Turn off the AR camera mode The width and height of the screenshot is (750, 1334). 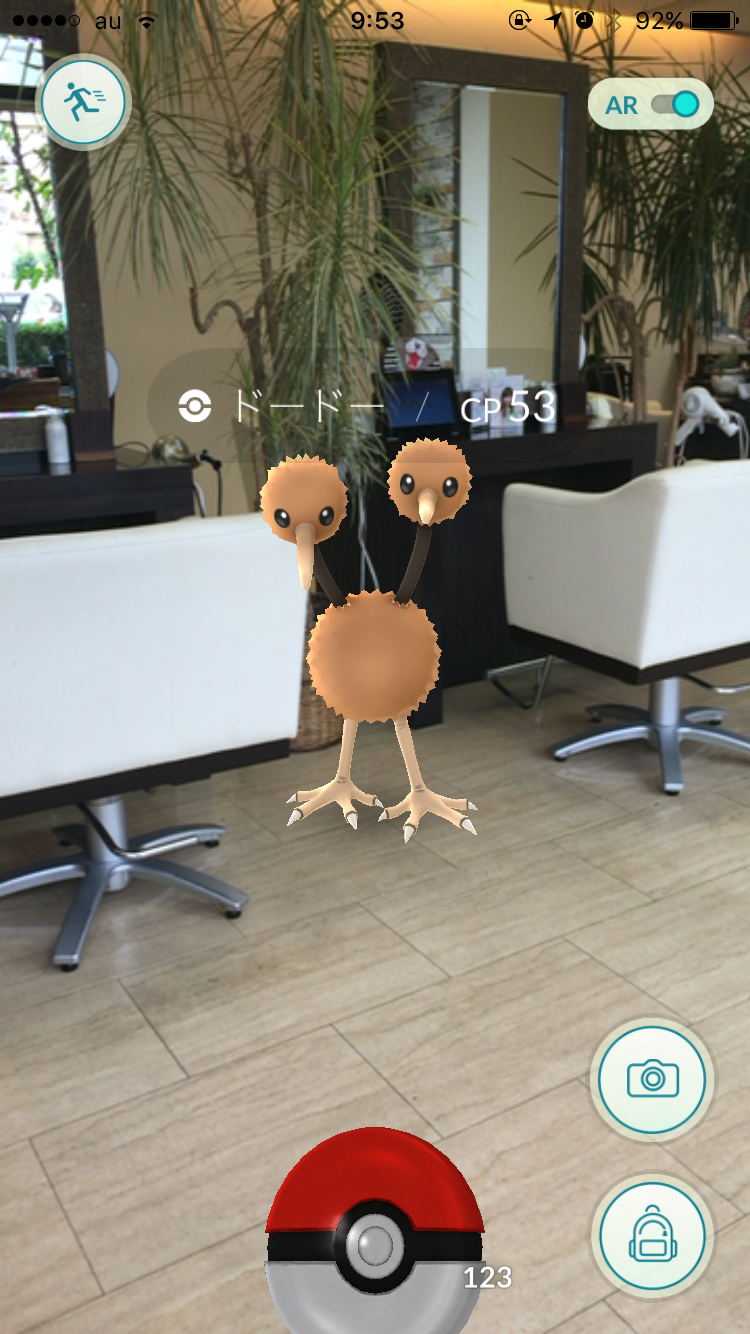[651, 104]
